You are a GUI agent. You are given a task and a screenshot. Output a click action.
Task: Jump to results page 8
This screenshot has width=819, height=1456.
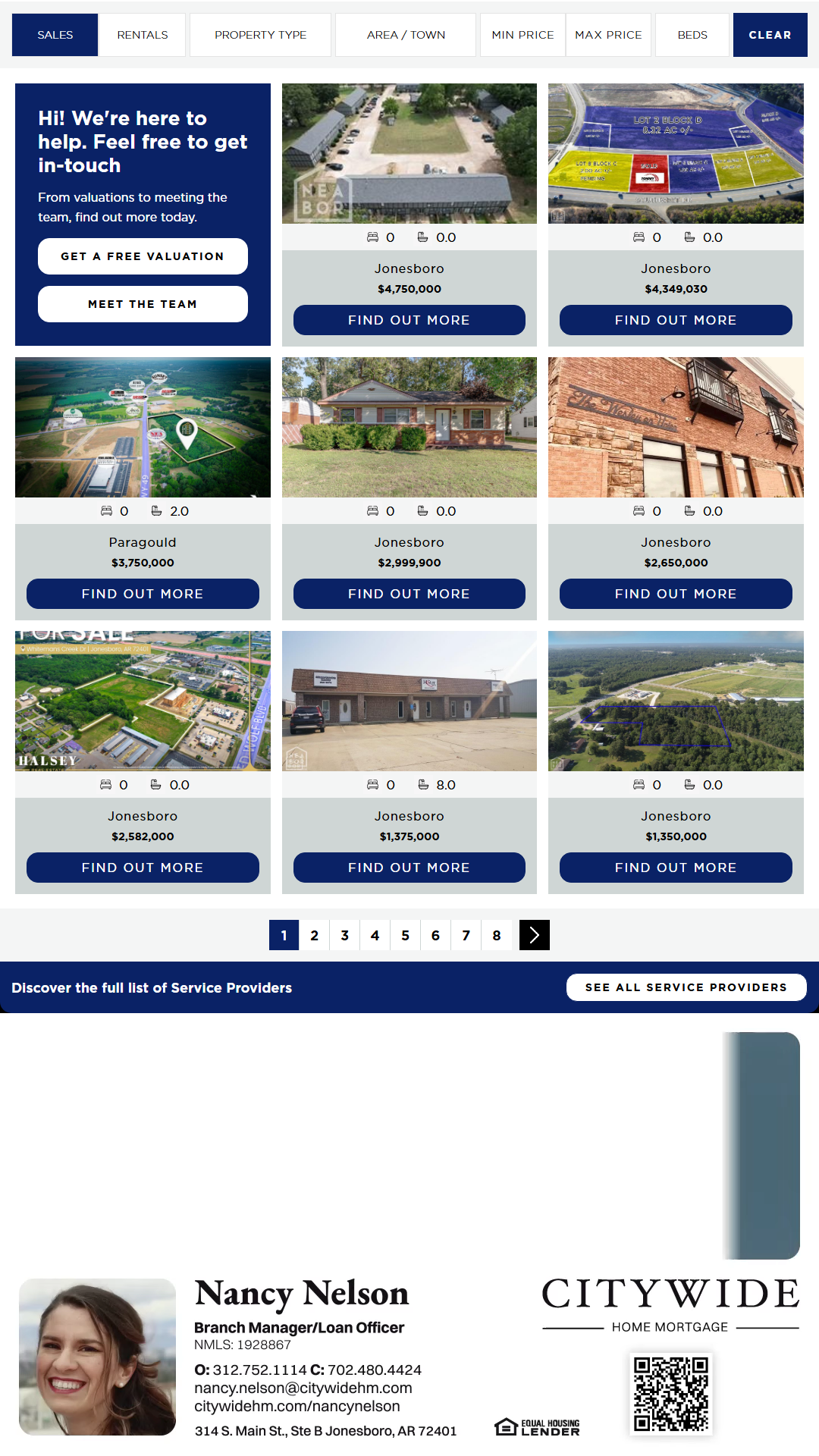[497, 935]
